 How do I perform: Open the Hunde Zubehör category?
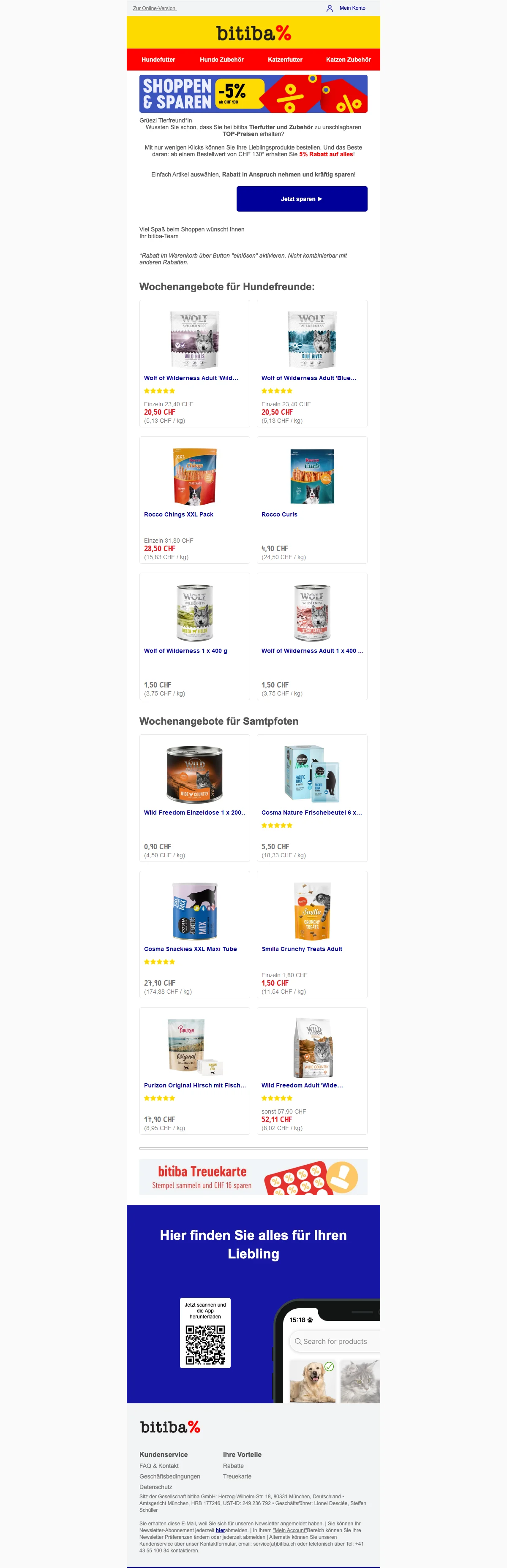click(221, 60)
